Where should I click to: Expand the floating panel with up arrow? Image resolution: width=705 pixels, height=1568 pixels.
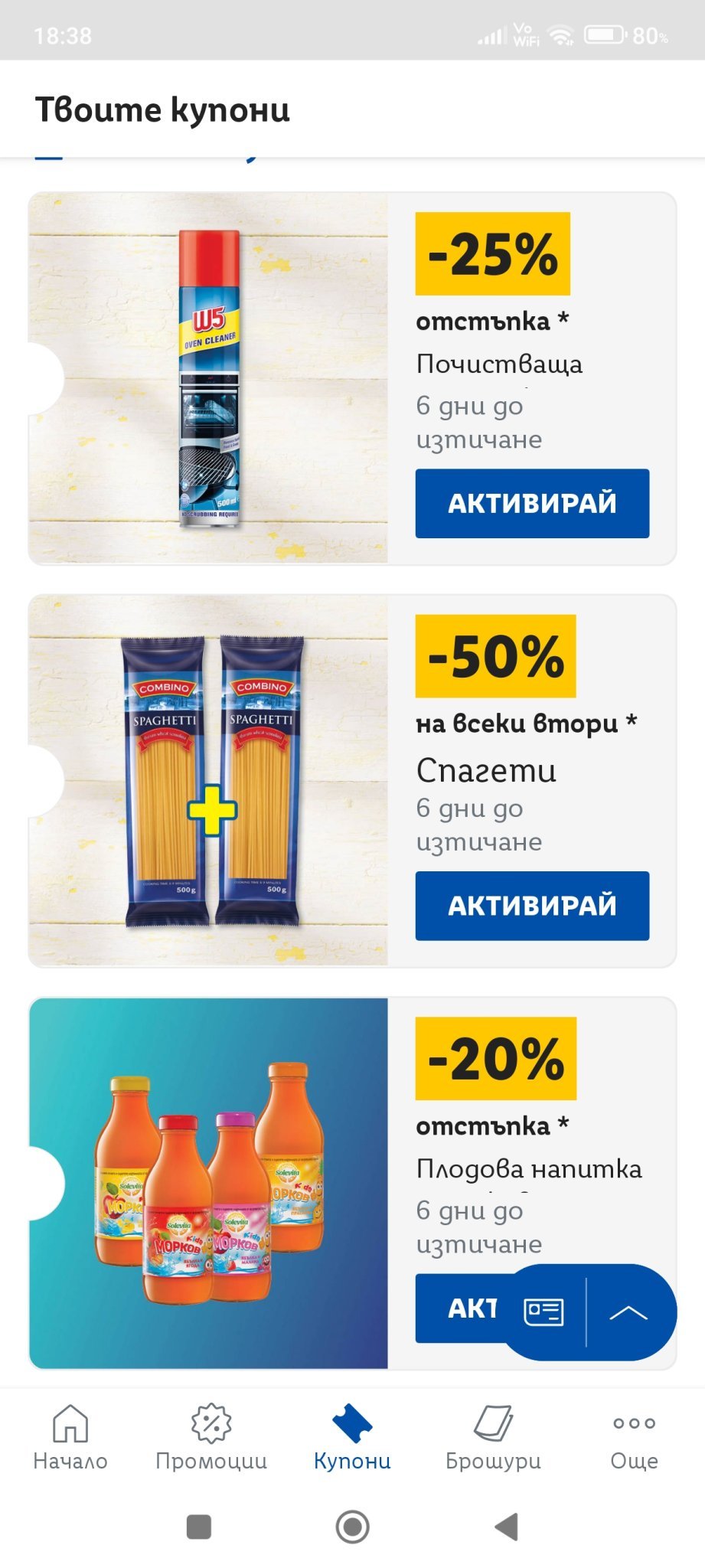(628, 1312)
